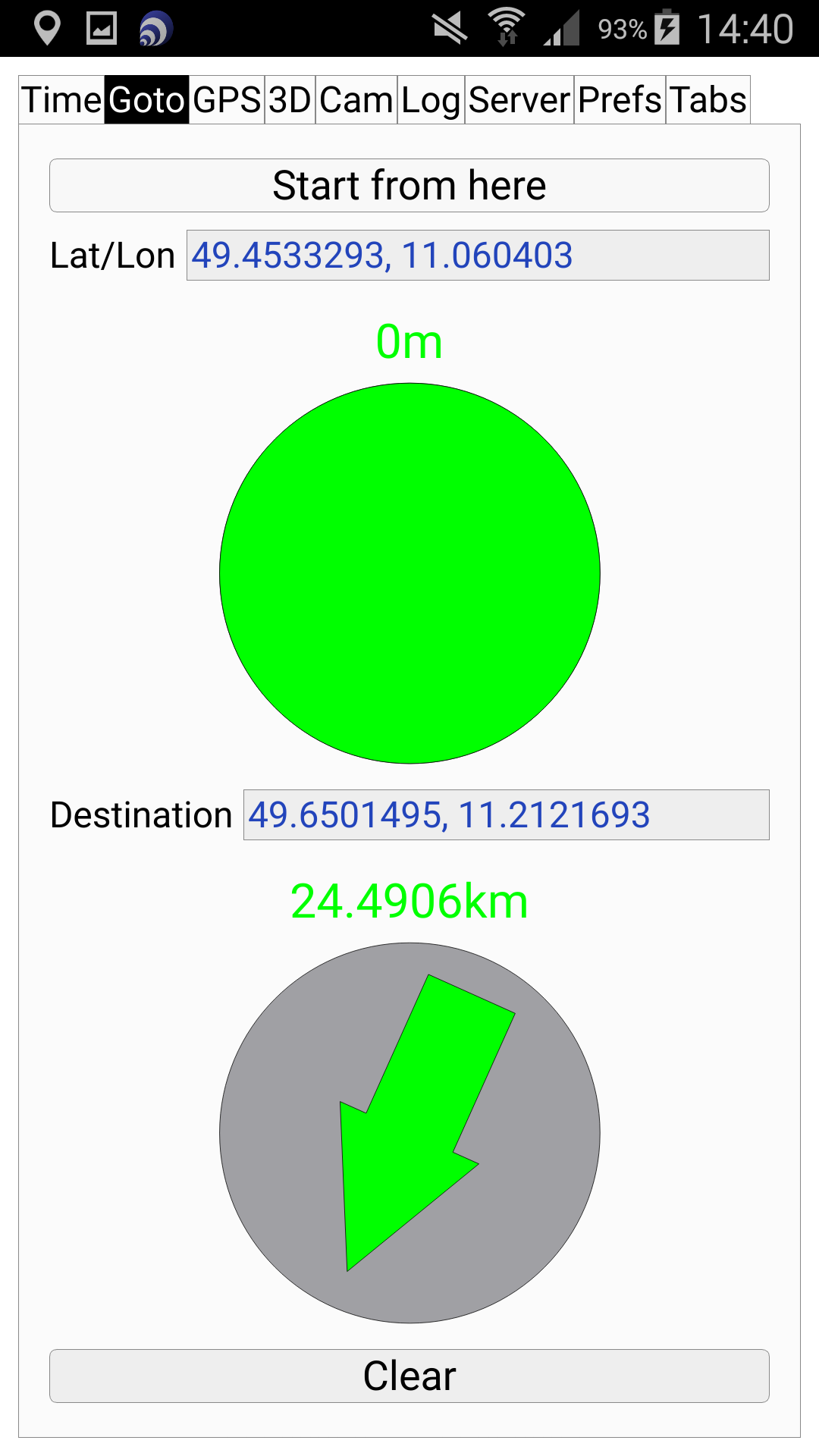Select the Goto tab
819x1456 pixels.
click(x=146, y=99)
